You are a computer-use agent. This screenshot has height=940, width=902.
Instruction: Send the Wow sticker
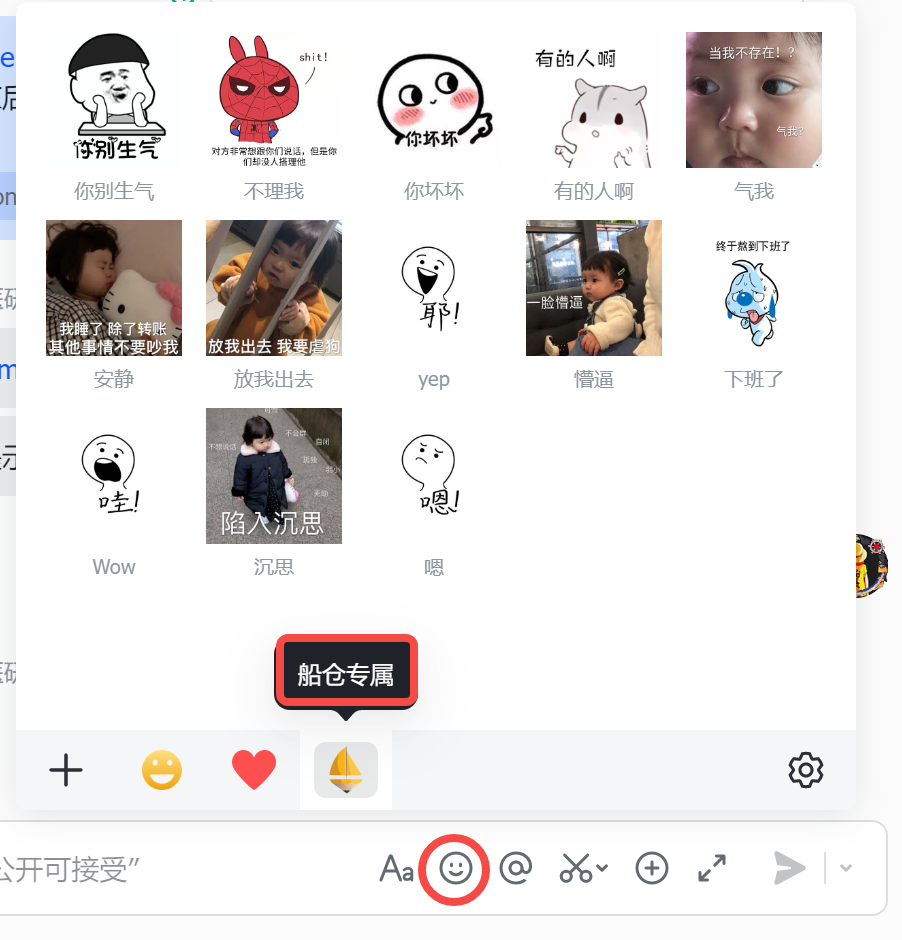[x=114, y=476]
